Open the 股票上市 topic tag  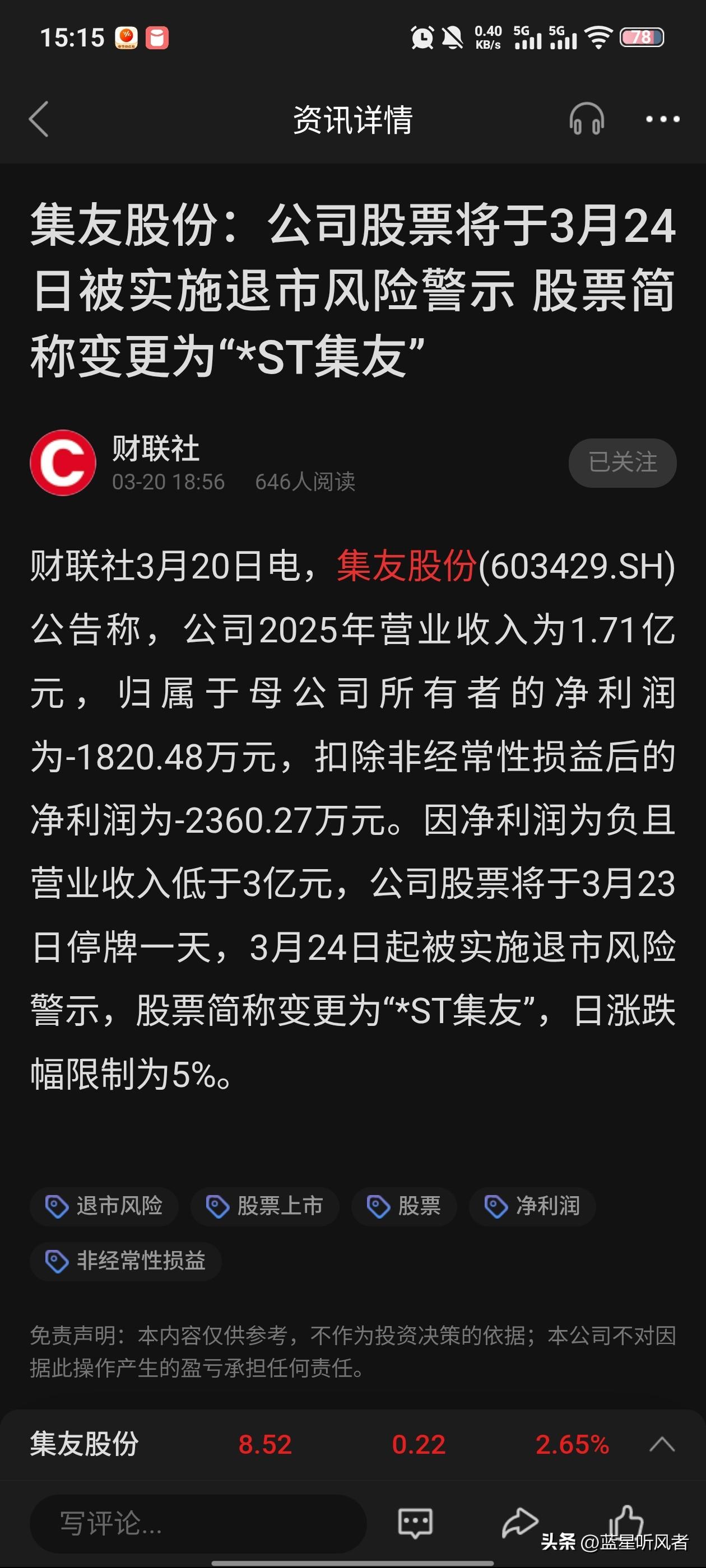(266, 1207)
